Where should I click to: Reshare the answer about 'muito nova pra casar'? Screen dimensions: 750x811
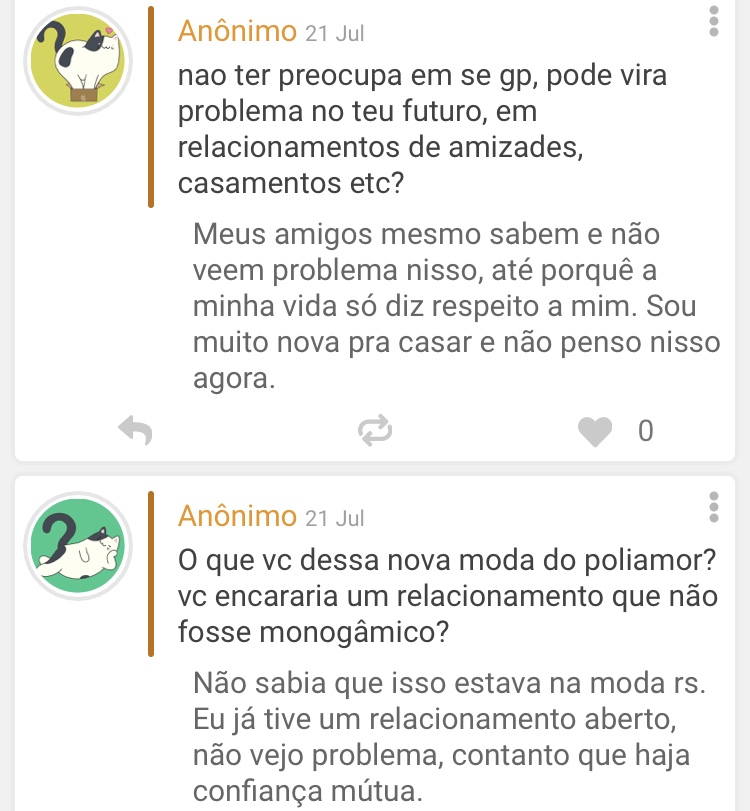(375, 431)
